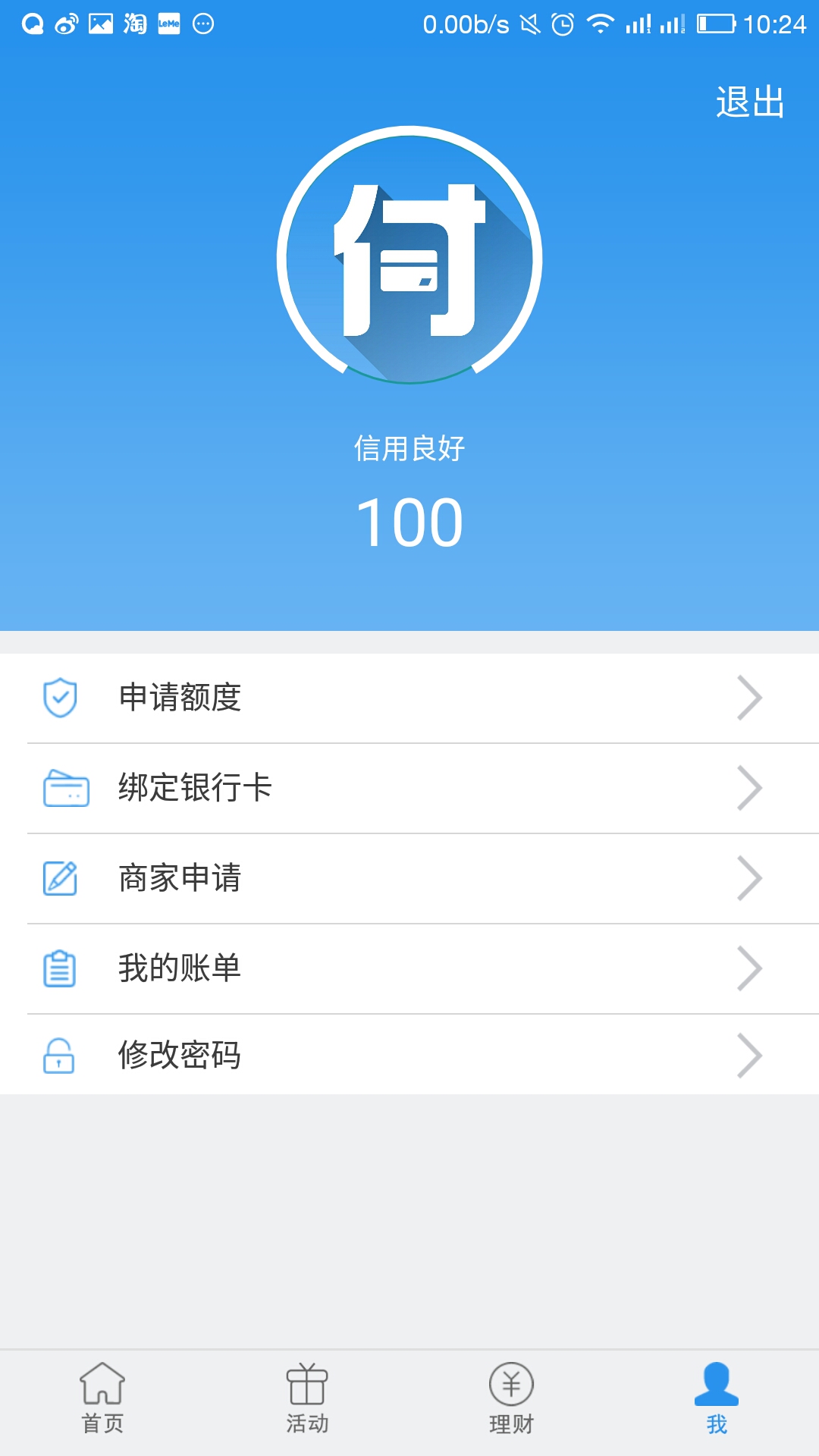Open the 商家申请 merchant application row
The height and width of the screenshot is (1456, 819).
(x=409, y=878)
